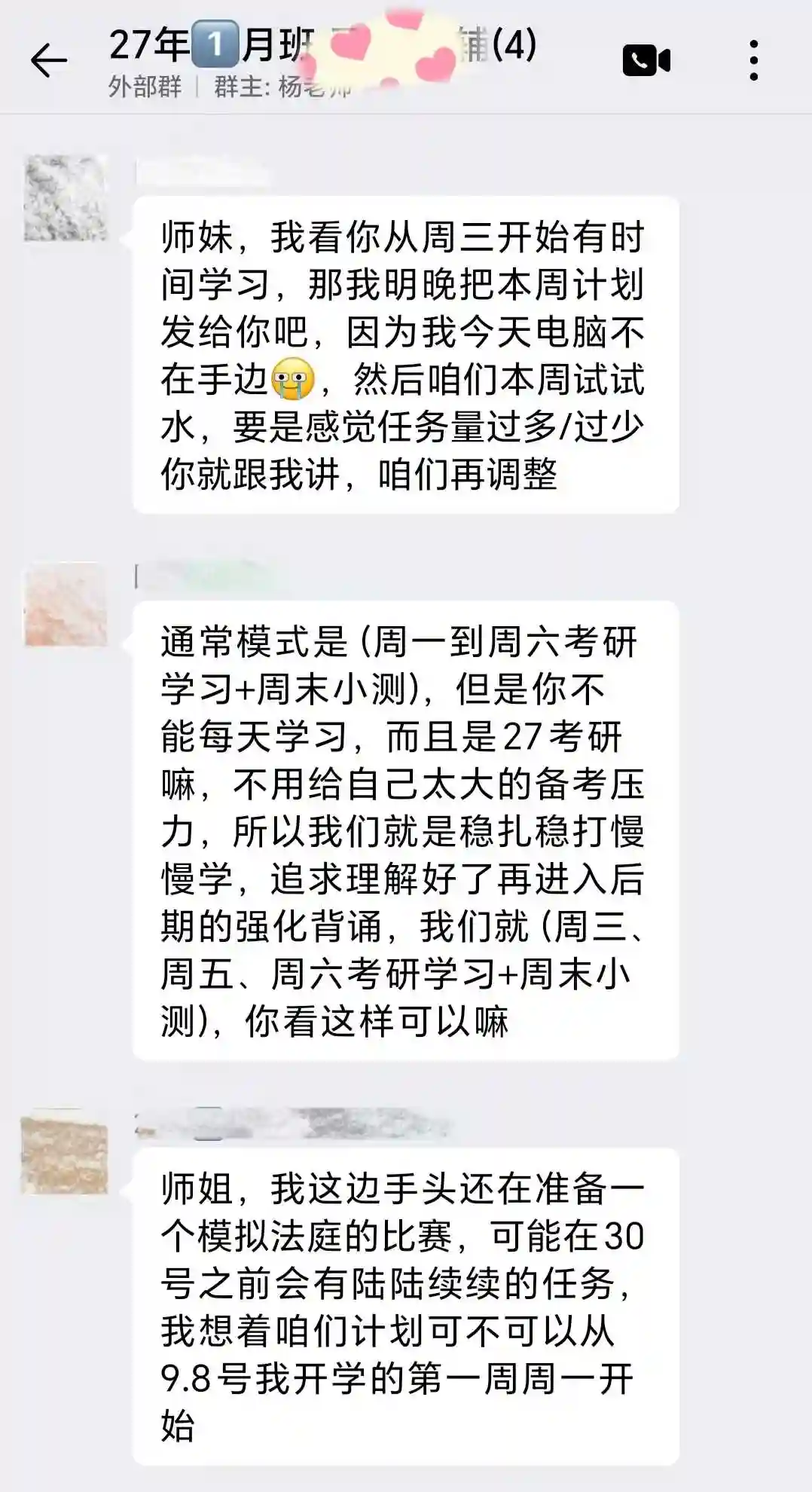Screen dimensions: 812x1492
Task: Start a group video call
Action: (646, 60)
